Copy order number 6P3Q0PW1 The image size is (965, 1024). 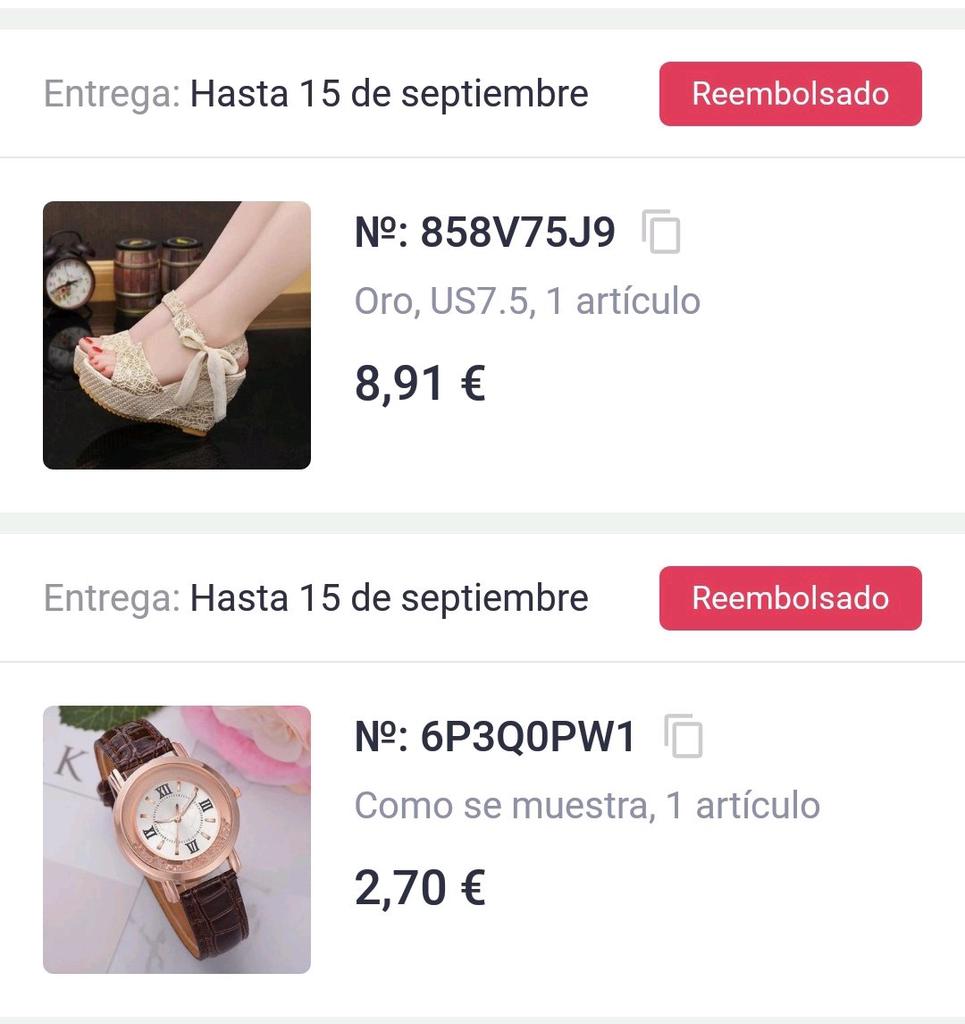684,738
